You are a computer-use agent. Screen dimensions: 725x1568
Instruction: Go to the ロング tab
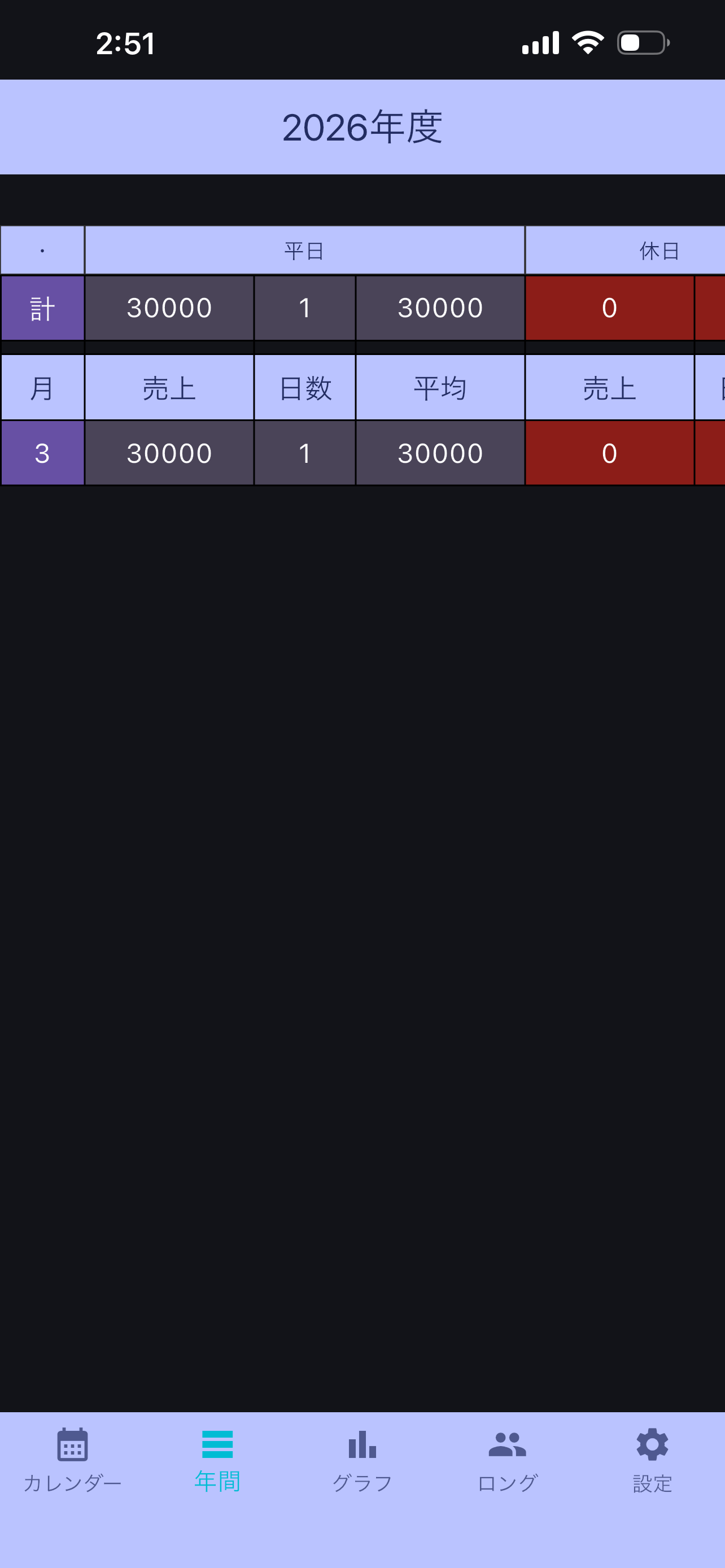tap(507, 1460)
